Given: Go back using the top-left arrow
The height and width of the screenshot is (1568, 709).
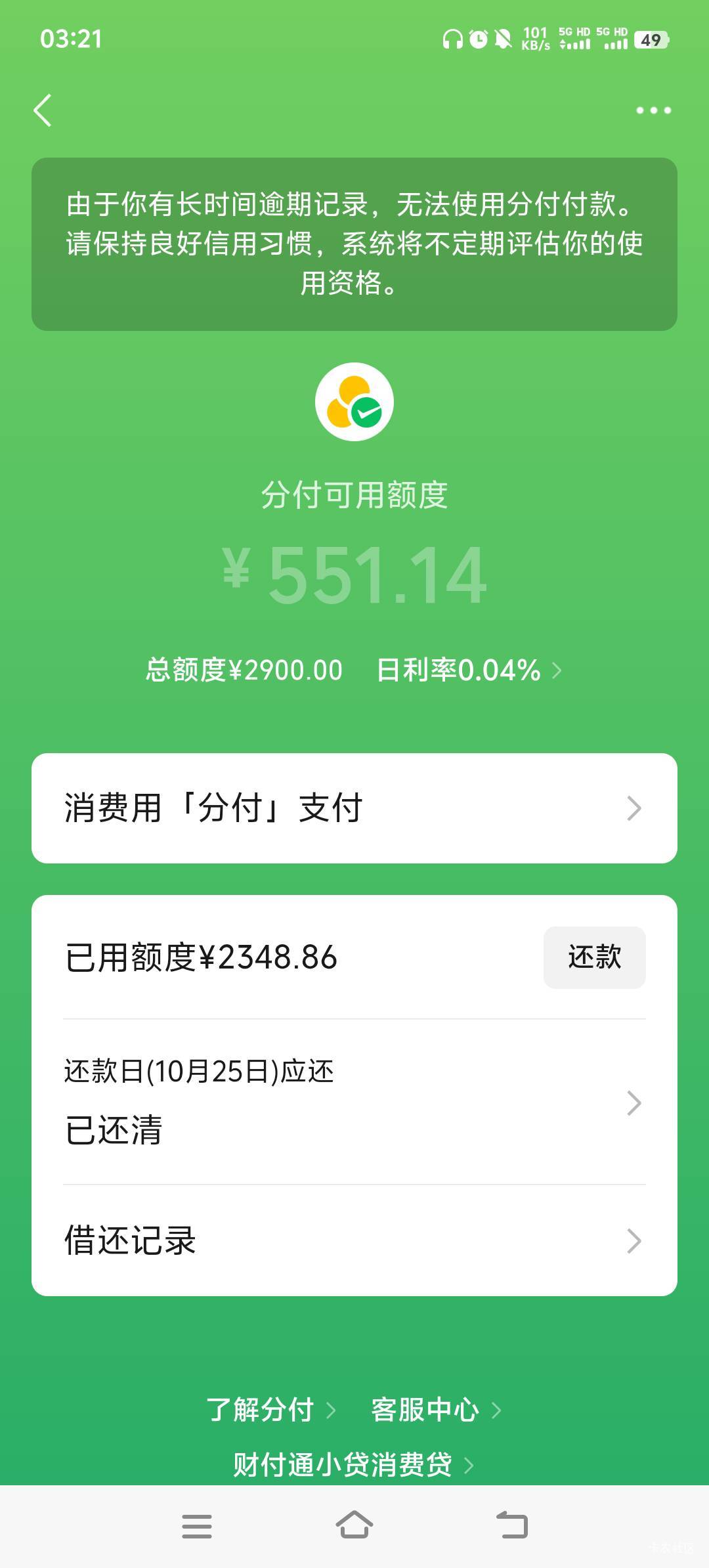Looking at the screenshot, I should 43,110.
